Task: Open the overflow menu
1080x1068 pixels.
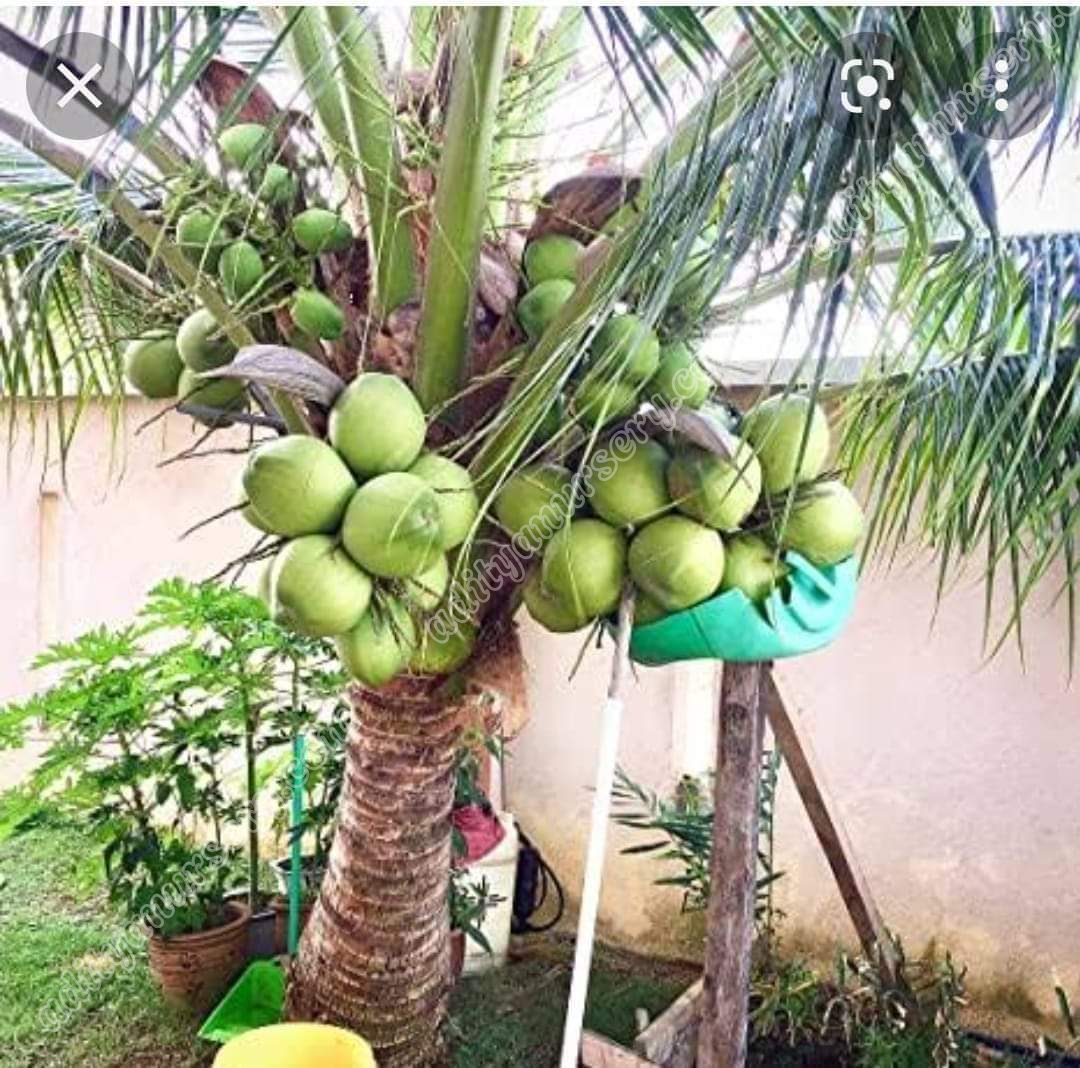Action: 1001,86
